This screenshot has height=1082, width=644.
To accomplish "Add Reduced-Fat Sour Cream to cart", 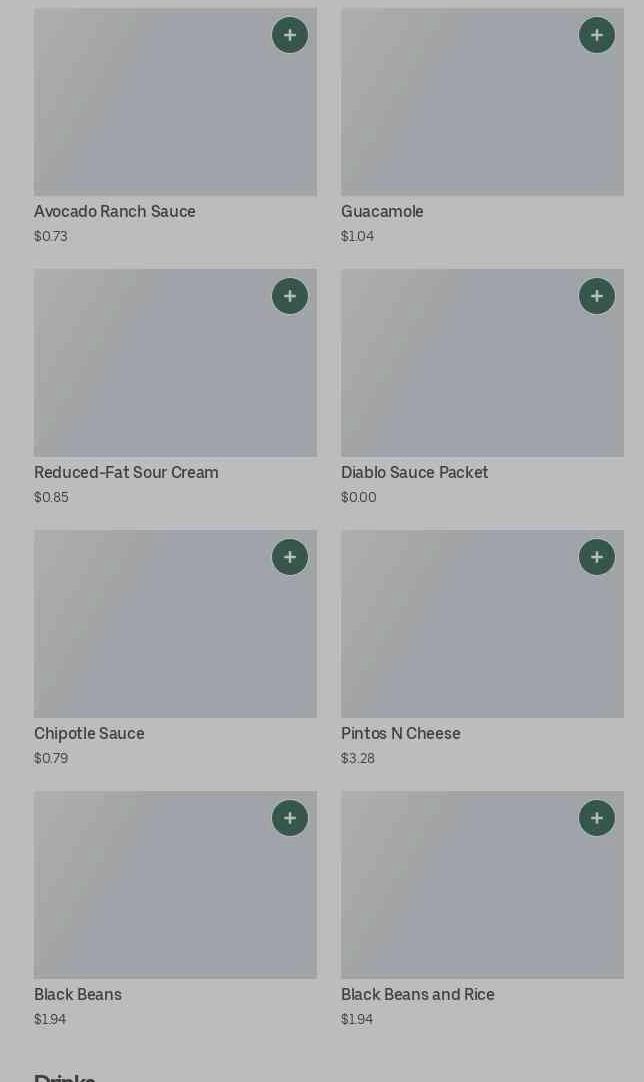I will (x=290, y=296).
